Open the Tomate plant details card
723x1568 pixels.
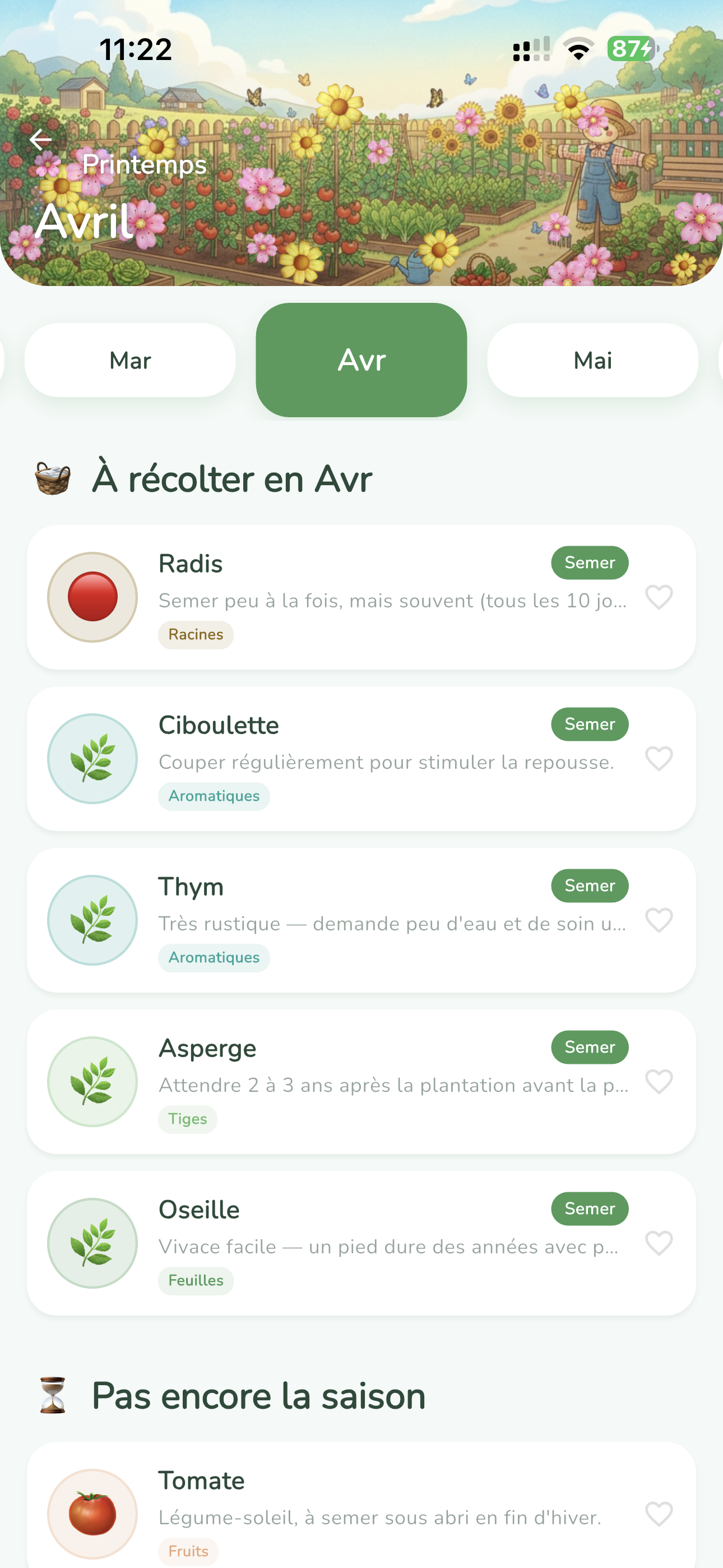[361, 1504]
